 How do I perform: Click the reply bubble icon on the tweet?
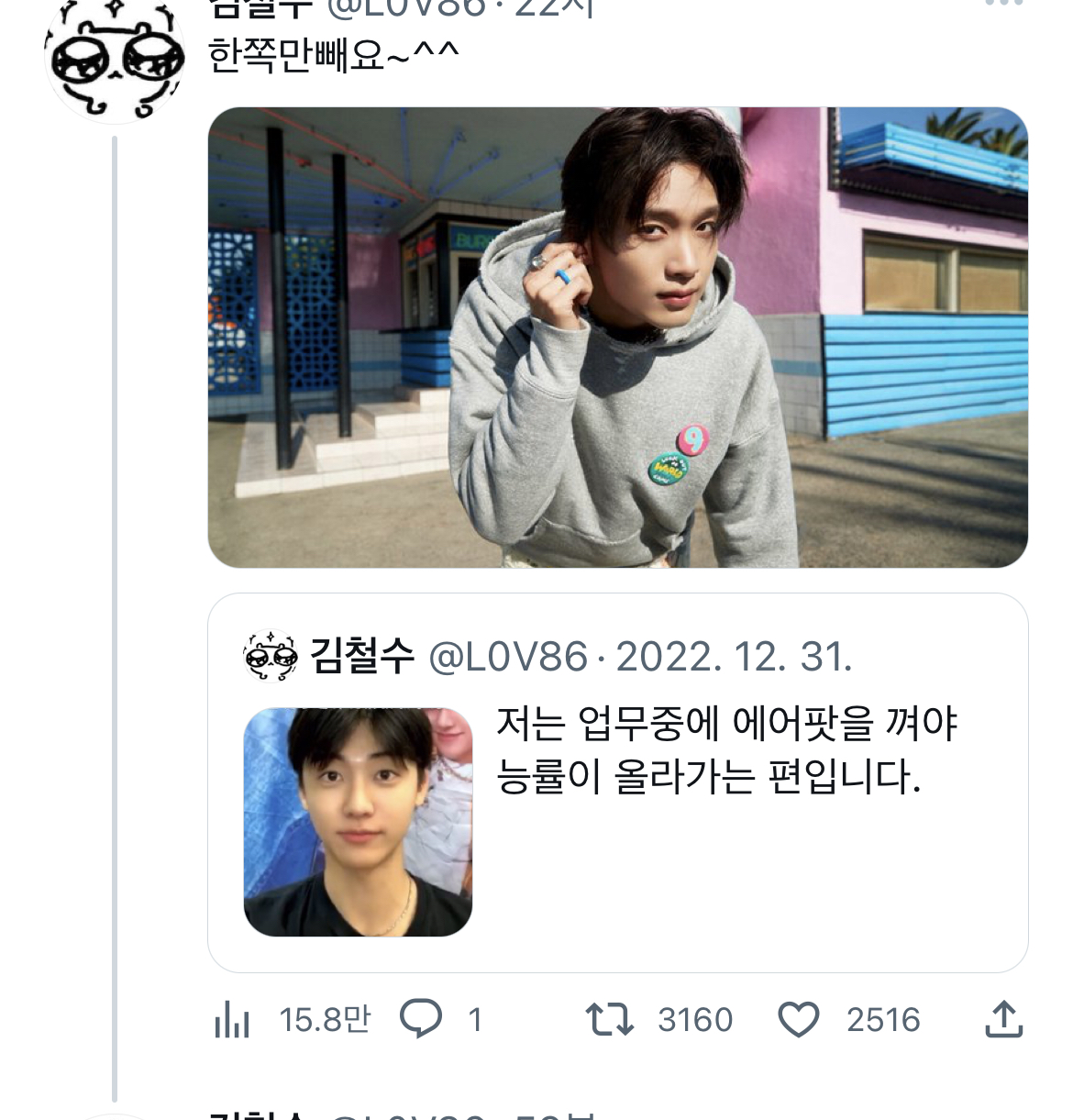tap(423, 1018)
